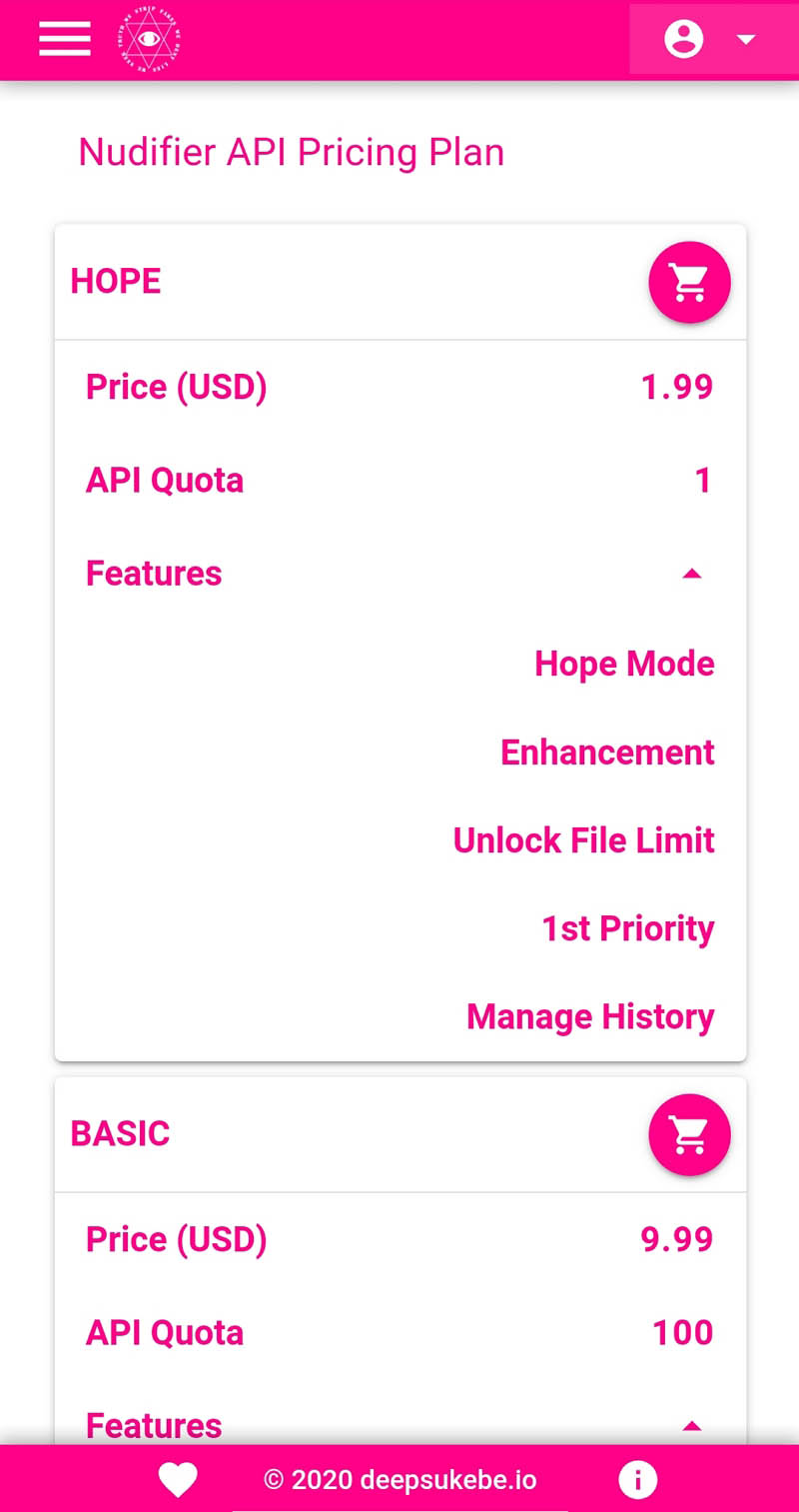Tap the heart icon in the footer
Image resolution: width=799 pixels, height=1512 pixels.
point(179,1480)
